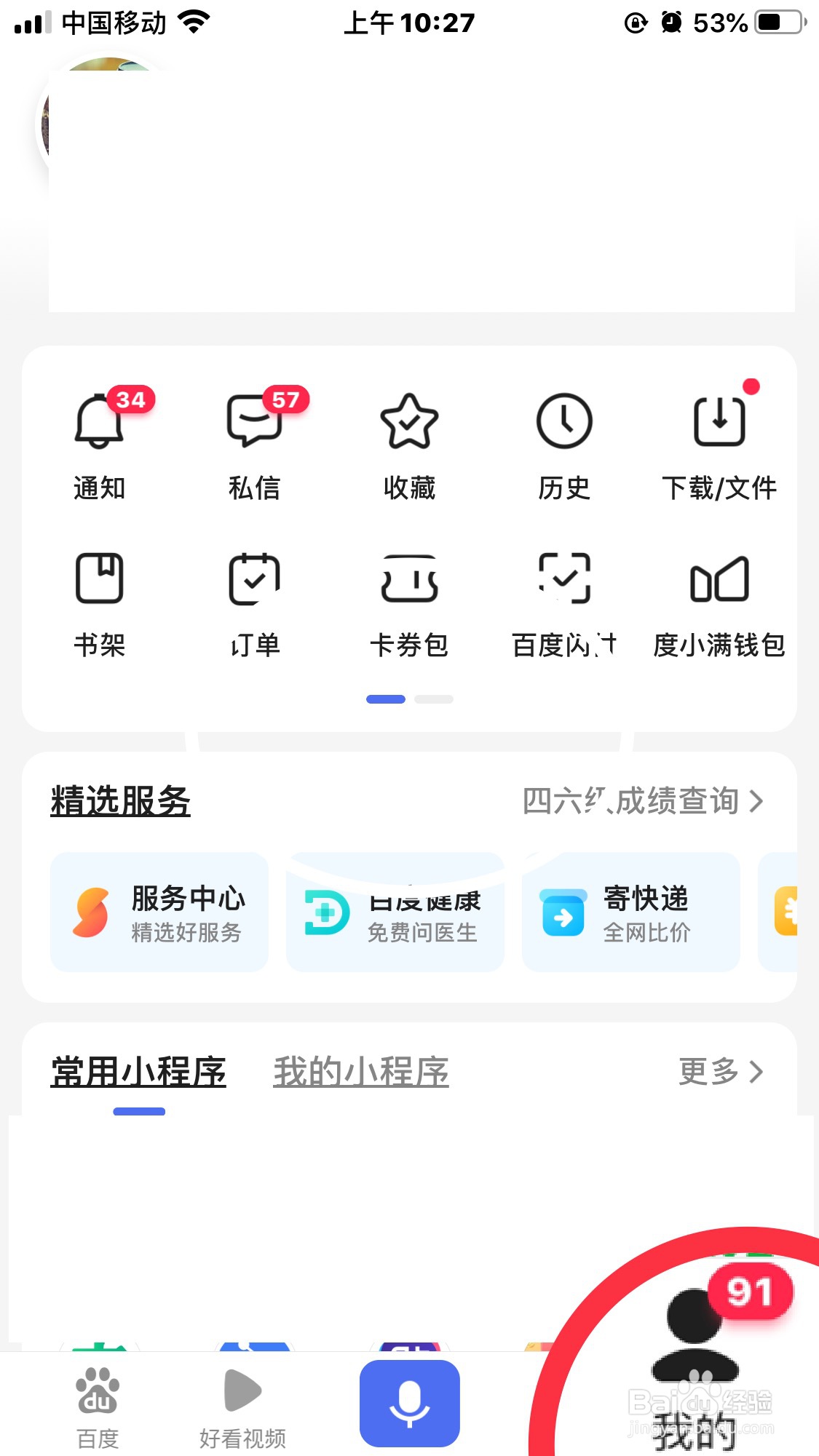Open 我的 profile tab

[694, 1383]
